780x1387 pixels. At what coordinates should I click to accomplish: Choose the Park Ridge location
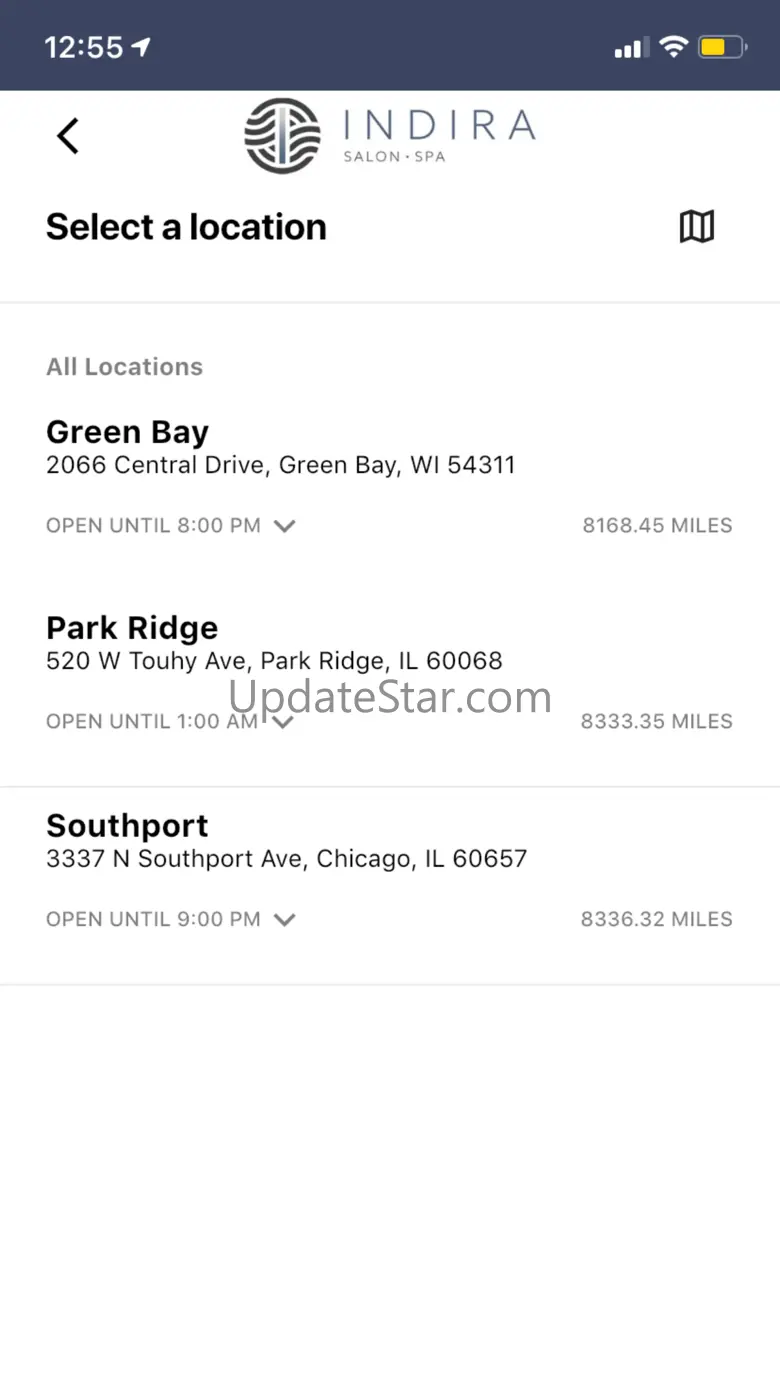pyautogui.click(x=132, y=629)
